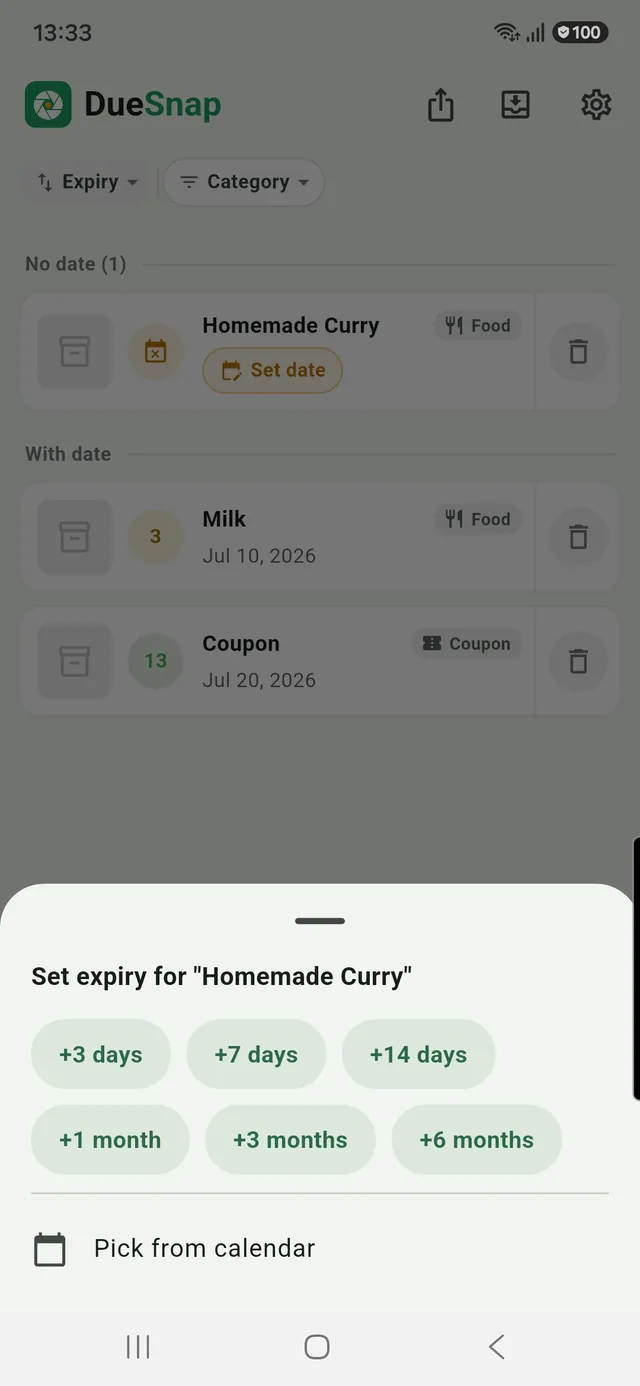Open recent apps from the navigation bar

coord(138,1347)
